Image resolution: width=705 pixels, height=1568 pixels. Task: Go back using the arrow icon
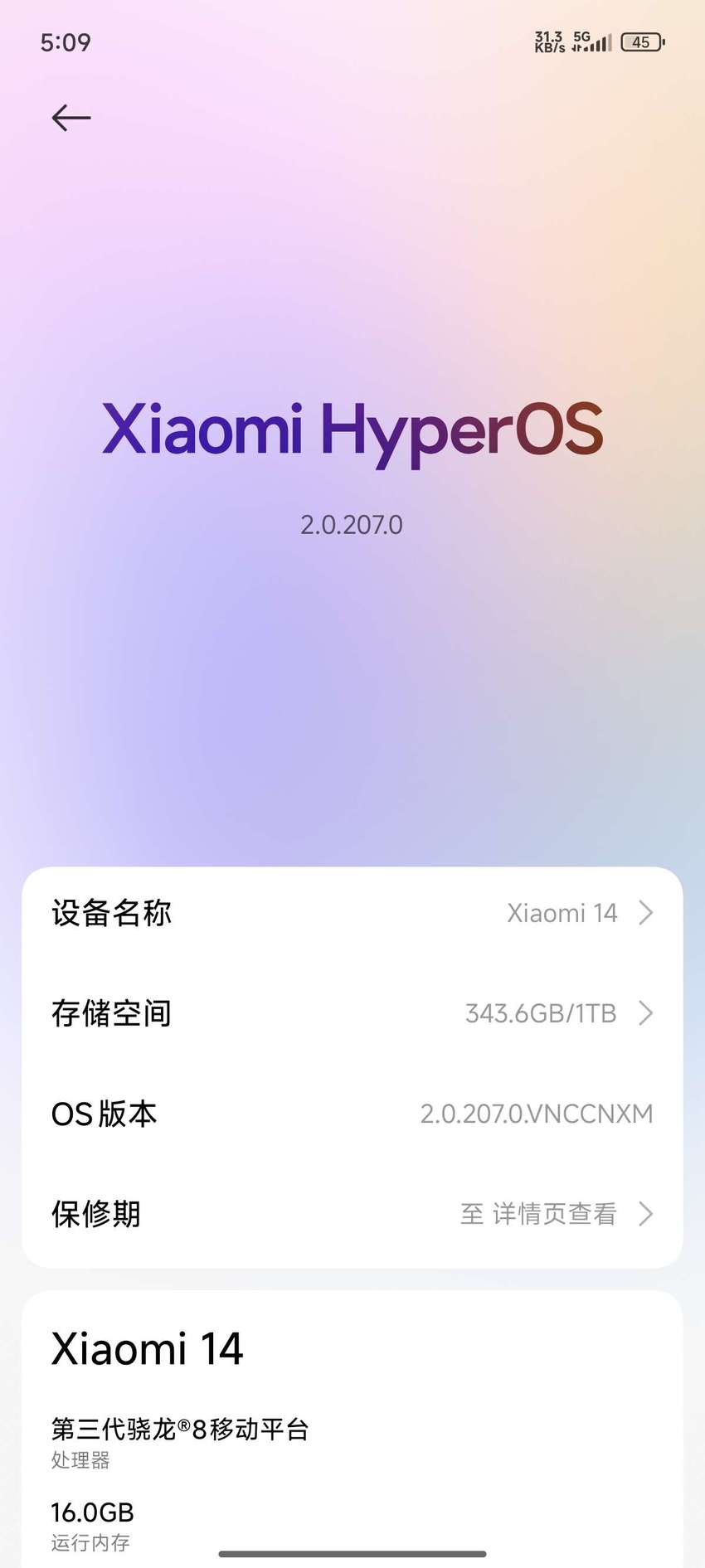tap(71, 118)
